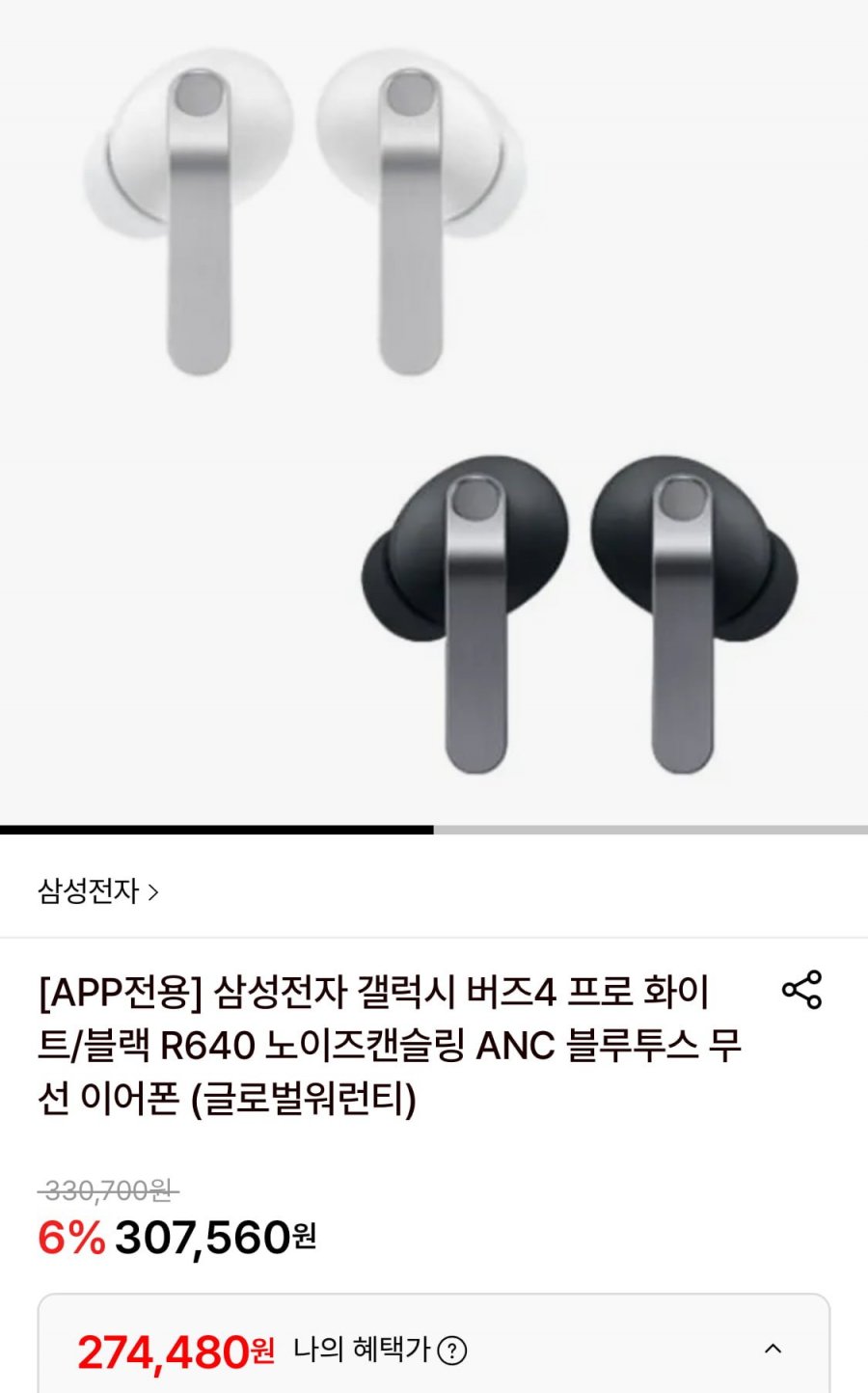868x1393 pixels.
Task: Open the 삼성전자 brand link
Action: tap(97, 890)
